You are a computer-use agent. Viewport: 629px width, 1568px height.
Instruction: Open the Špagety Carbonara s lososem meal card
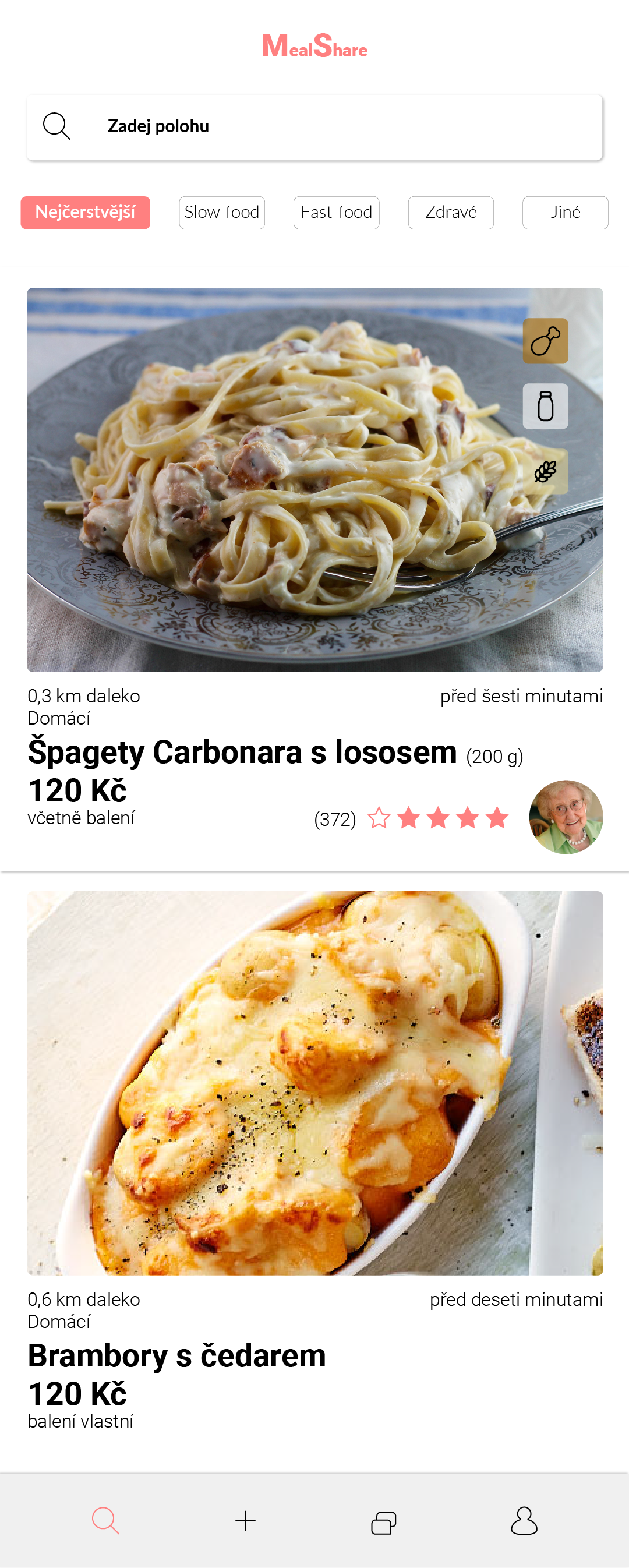[x=314, y=479]
